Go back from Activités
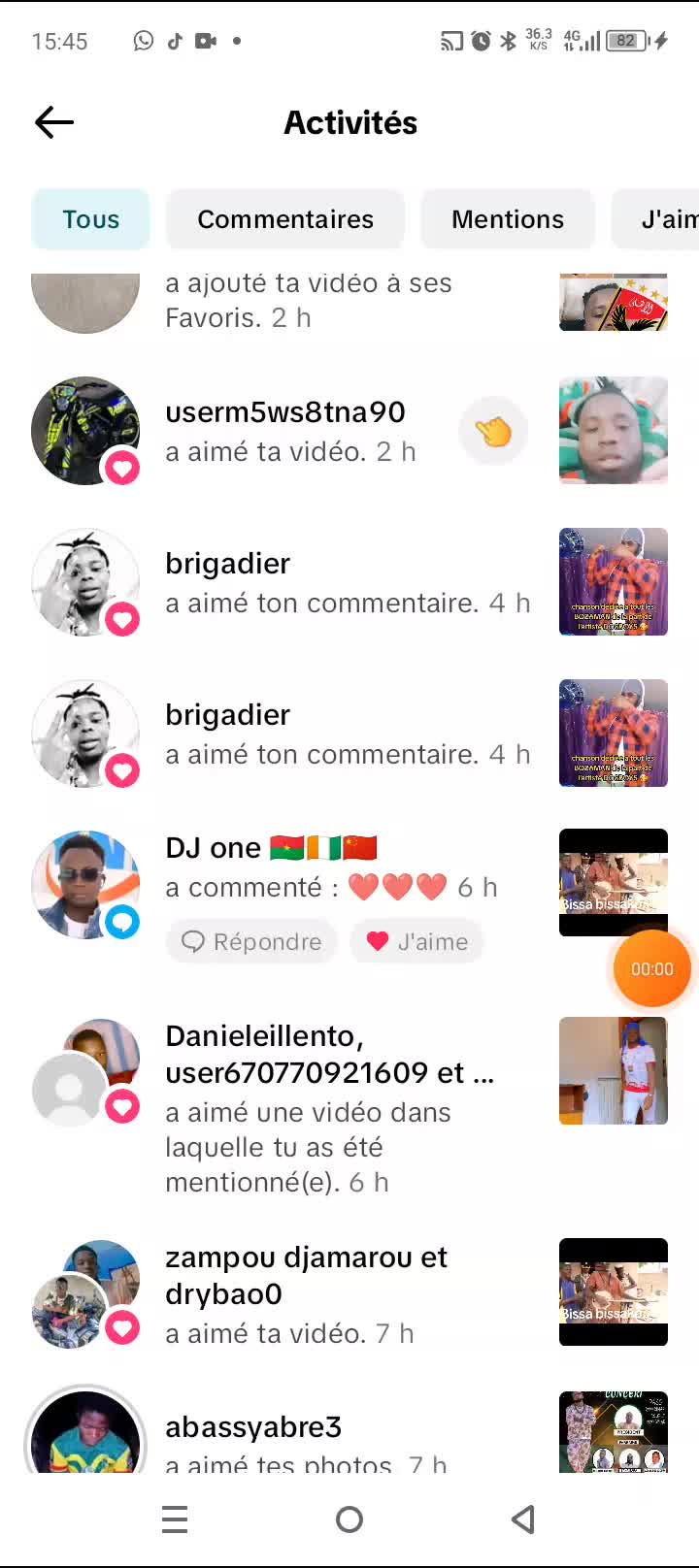The width and height of the screenshot is (699, 1568). click(x=54, y=122)
